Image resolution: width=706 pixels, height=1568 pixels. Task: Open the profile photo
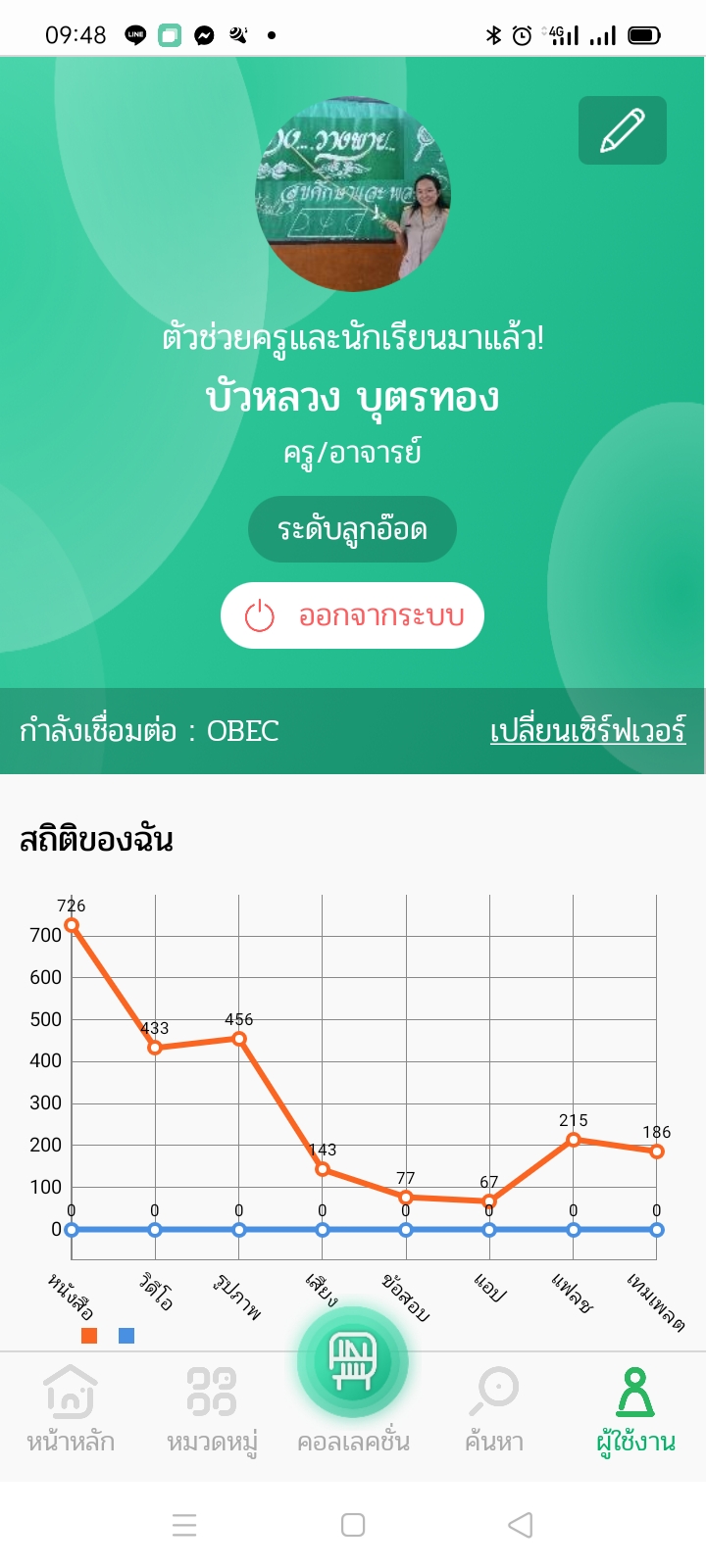353,194
